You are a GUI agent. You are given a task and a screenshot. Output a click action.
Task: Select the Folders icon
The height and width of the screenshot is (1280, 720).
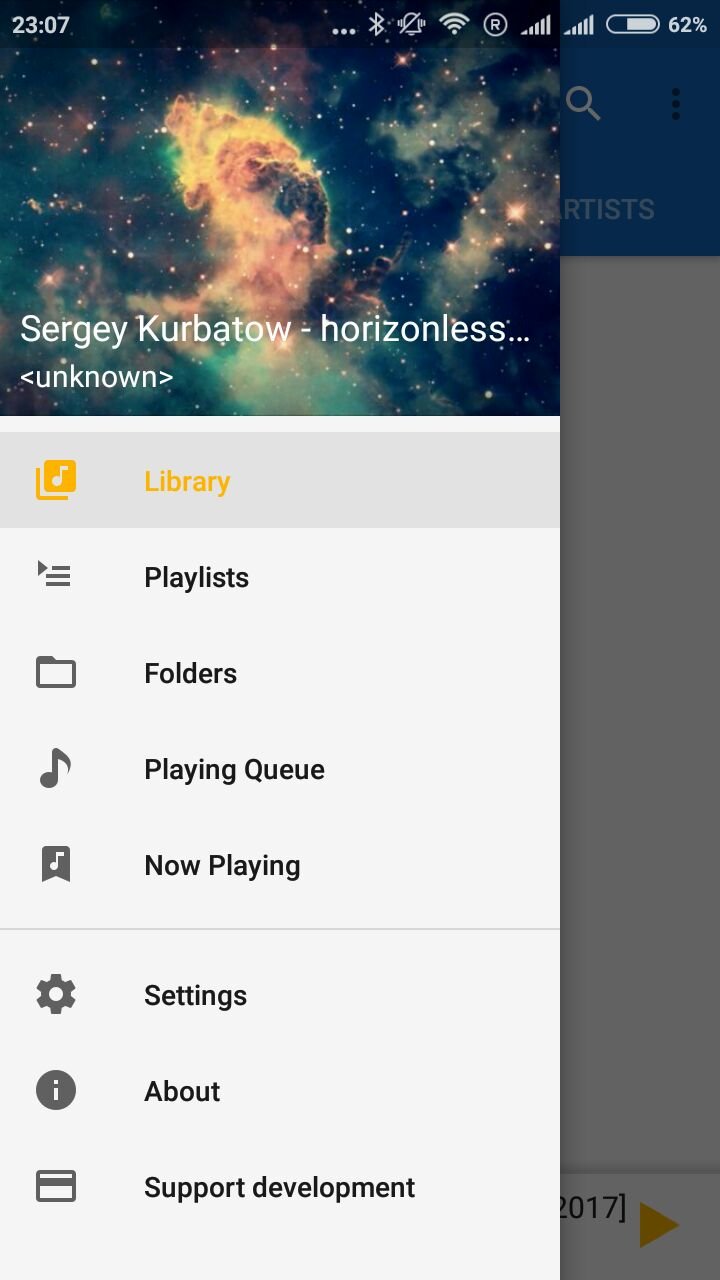(55, 672)
